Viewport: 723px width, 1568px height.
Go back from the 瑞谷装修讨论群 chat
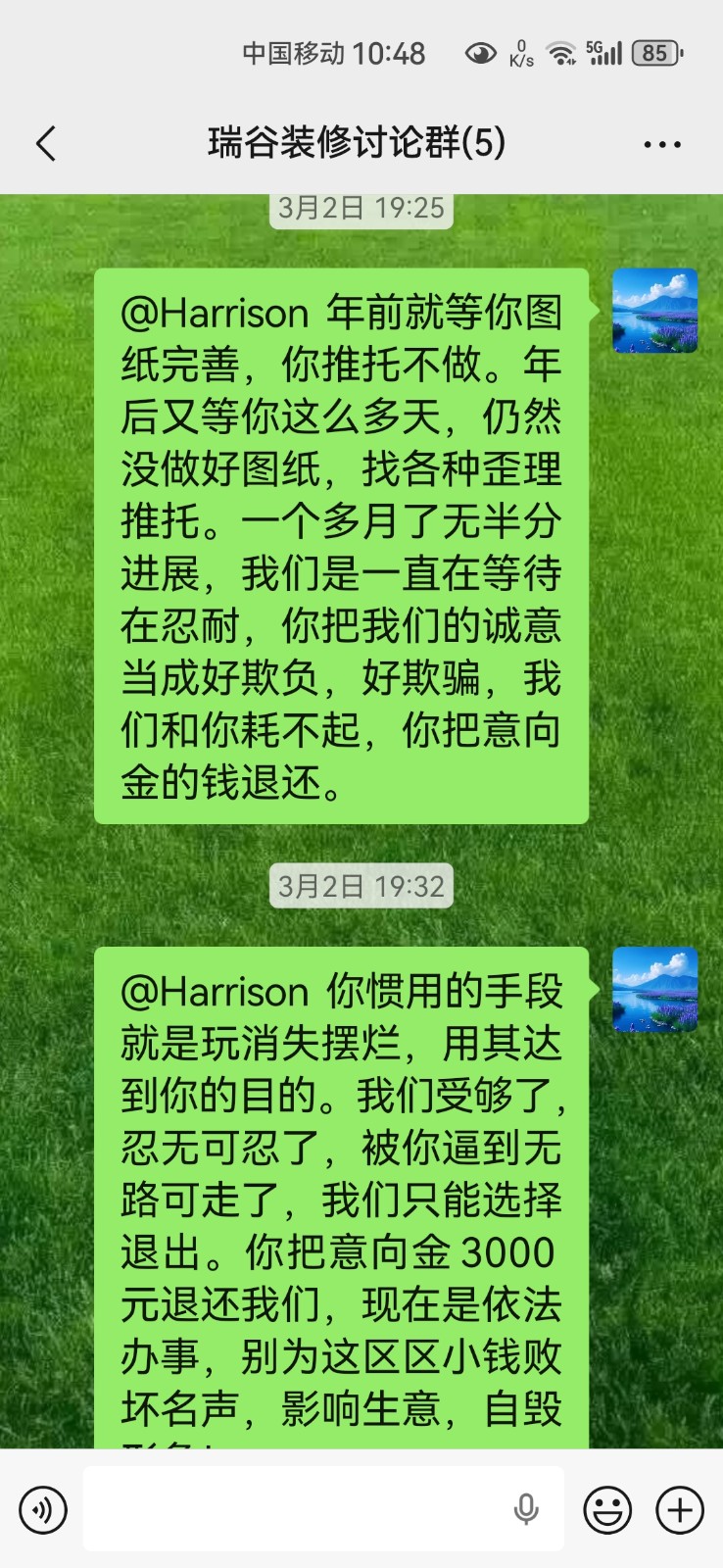tap(46, 144)
